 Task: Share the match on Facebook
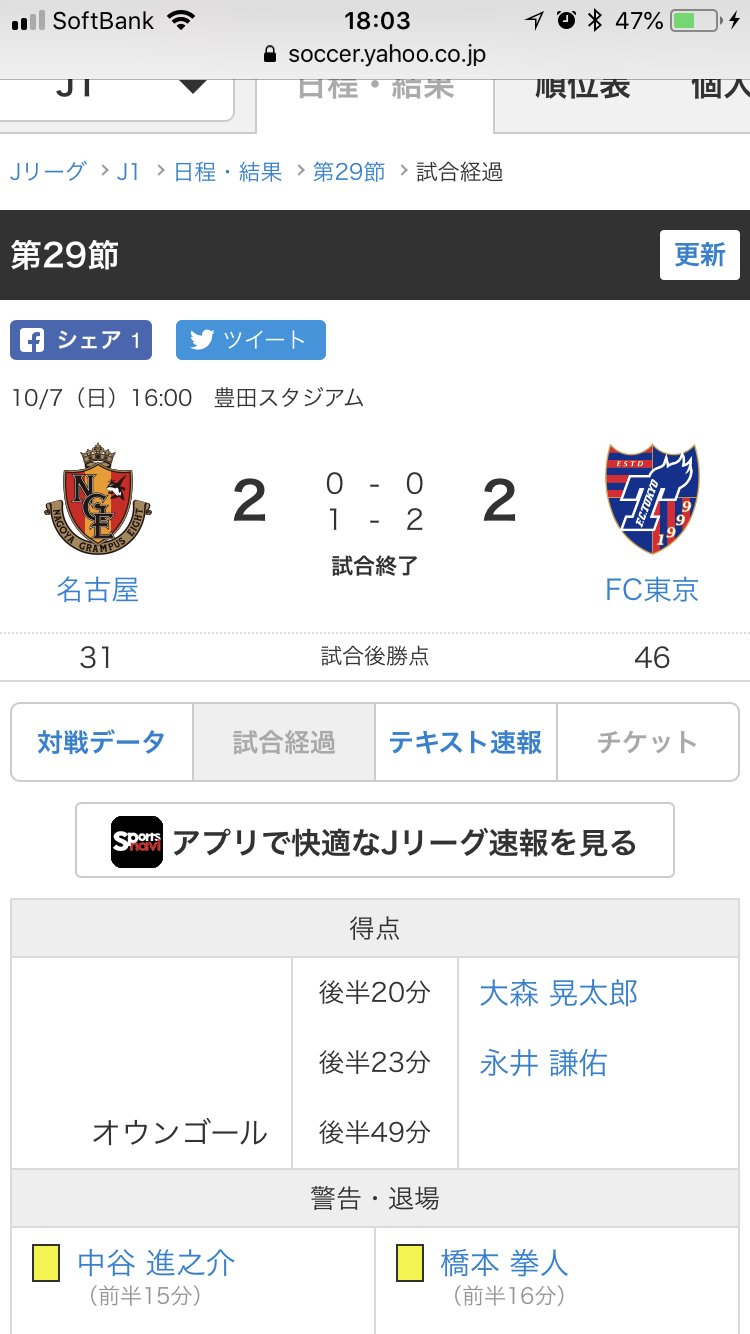click(x=81, y=340)
